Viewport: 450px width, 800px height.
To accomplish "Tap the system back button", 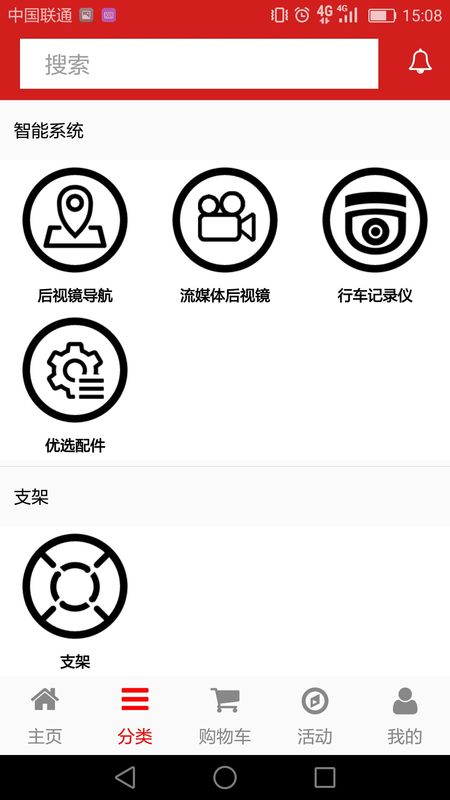I will tap(125, 778).
